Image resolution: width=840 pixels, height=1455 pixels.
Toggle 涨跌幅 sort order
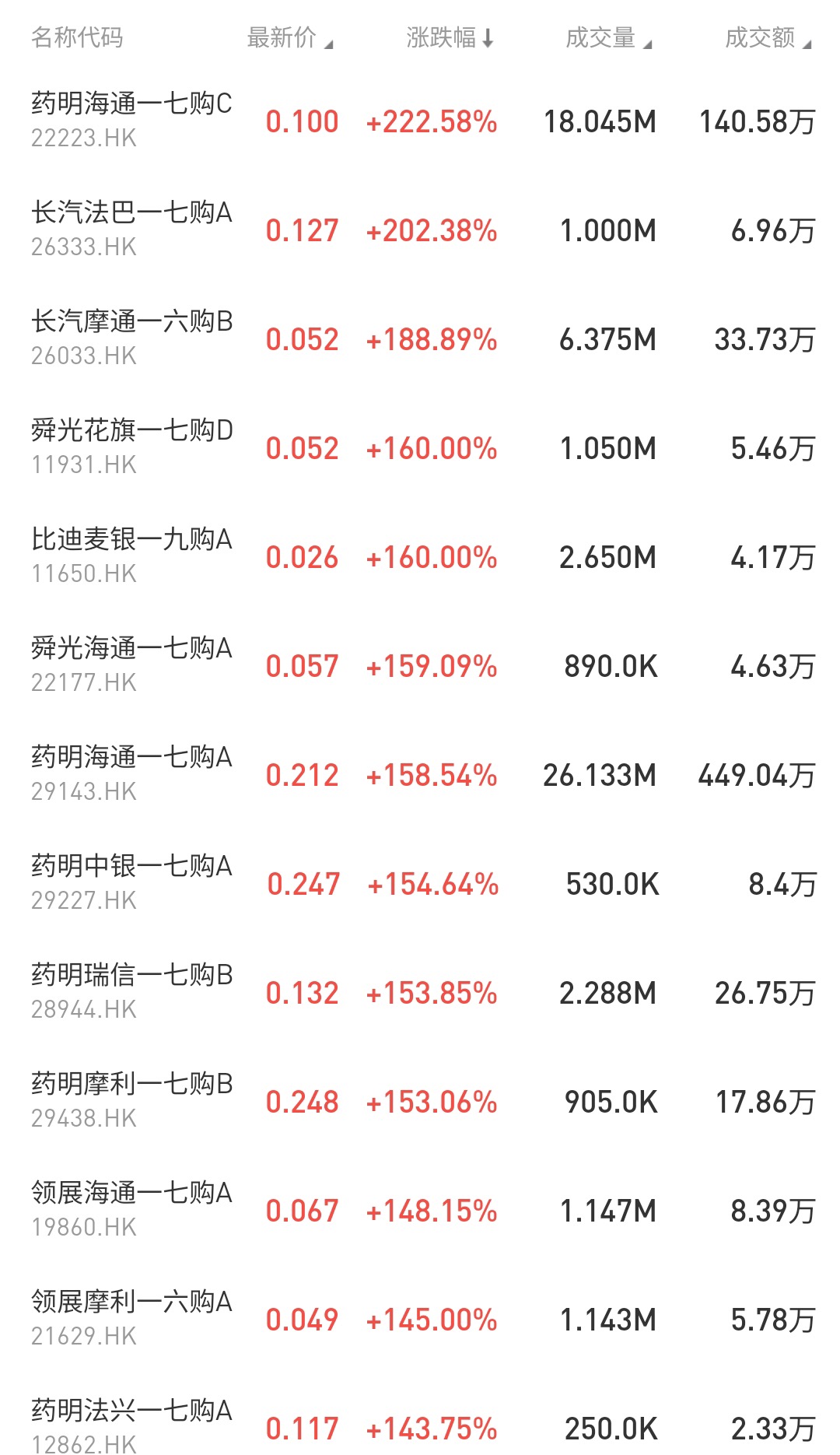coord(450,37)
